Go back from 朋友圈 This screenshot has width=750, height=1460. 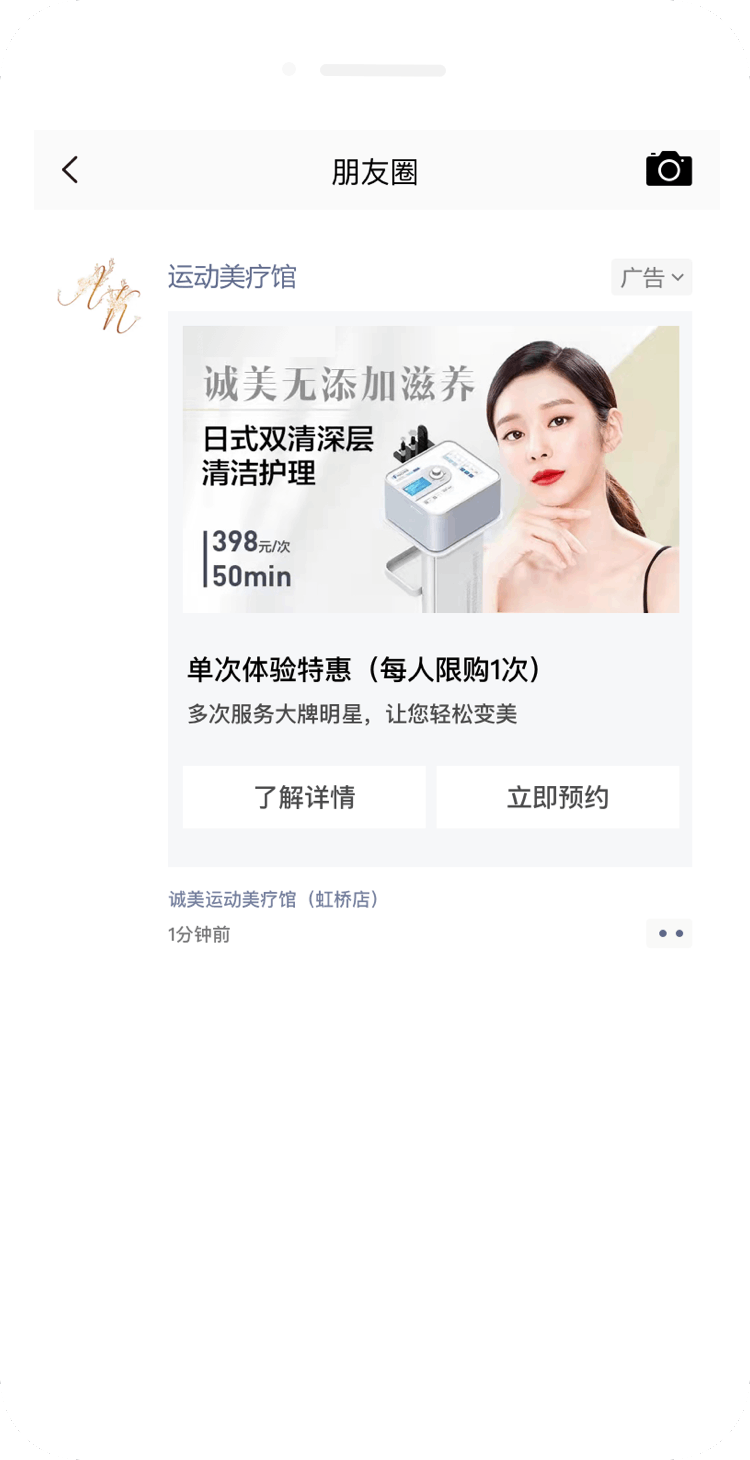pyautogui.click(x=70, y=170)
